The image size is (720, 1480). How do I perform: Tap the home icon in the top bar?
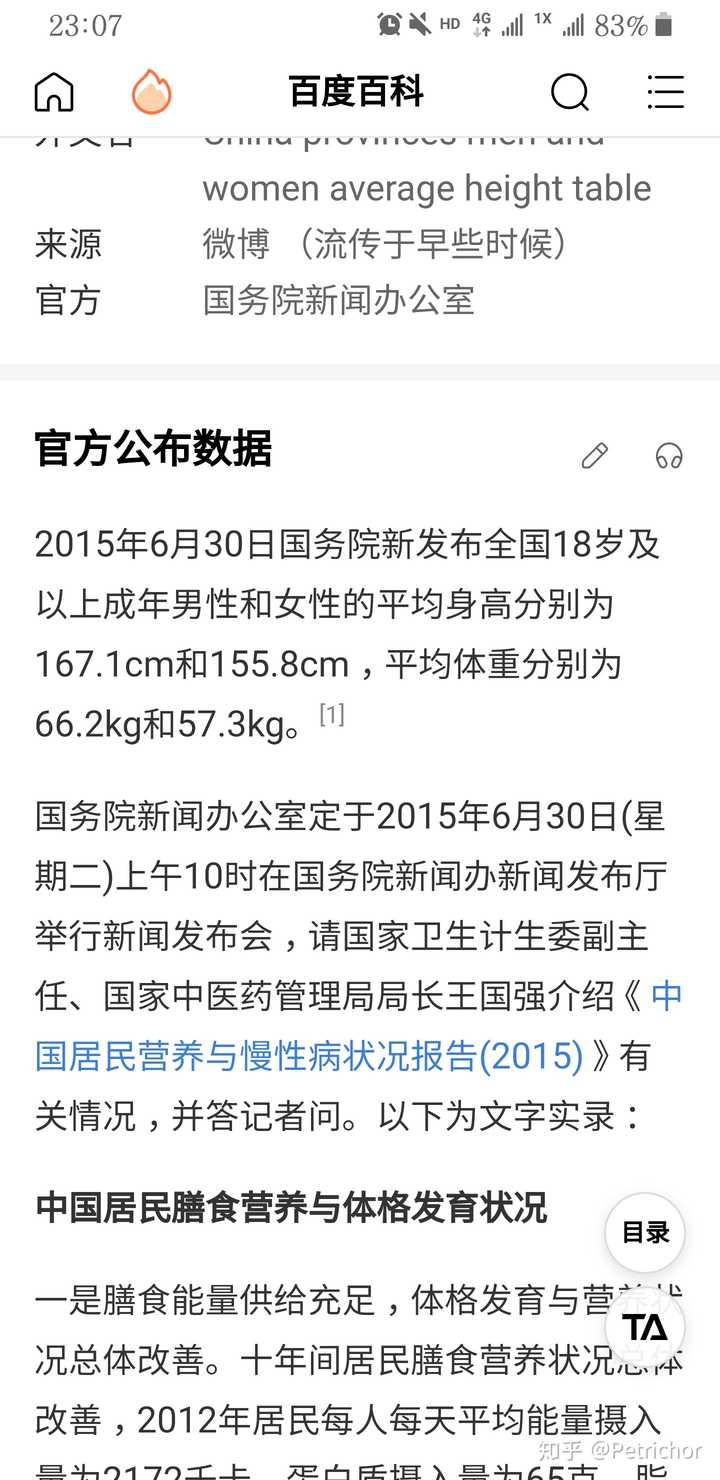(x=53, y=92)
